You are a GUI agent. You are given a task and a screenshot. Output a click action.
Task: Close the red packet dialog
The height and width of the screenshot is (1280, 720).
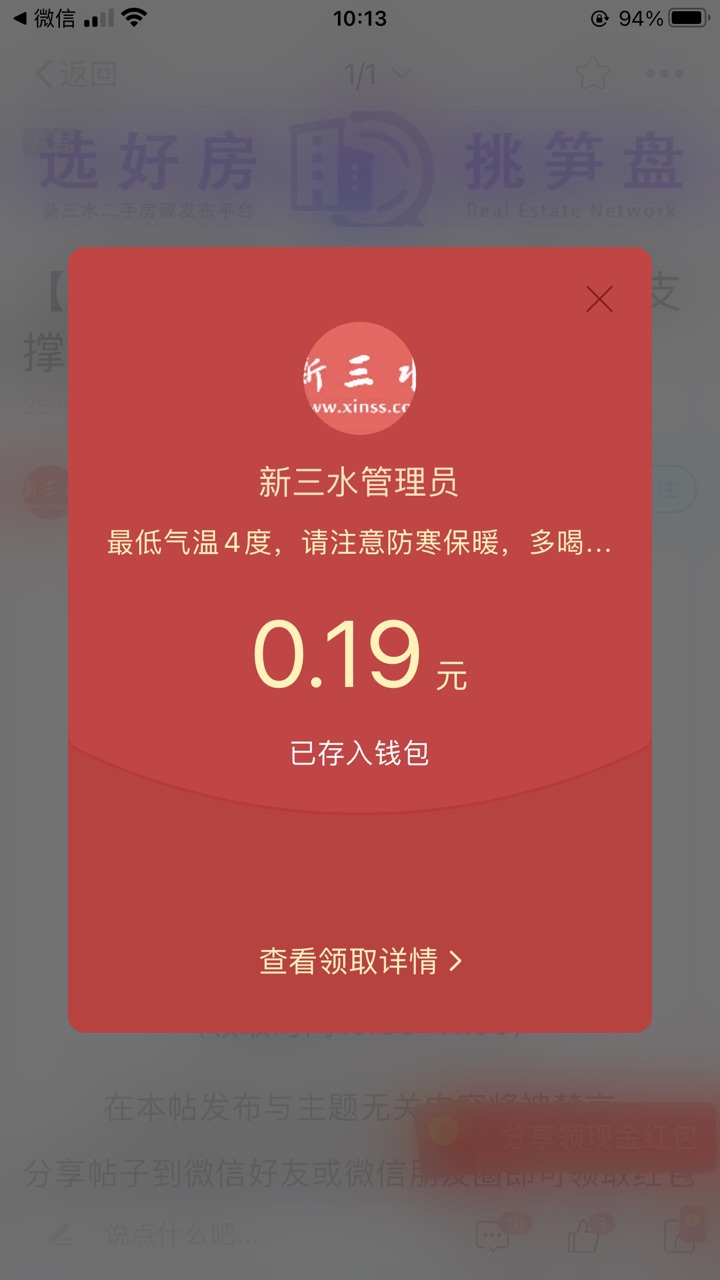tap(599, 299)
